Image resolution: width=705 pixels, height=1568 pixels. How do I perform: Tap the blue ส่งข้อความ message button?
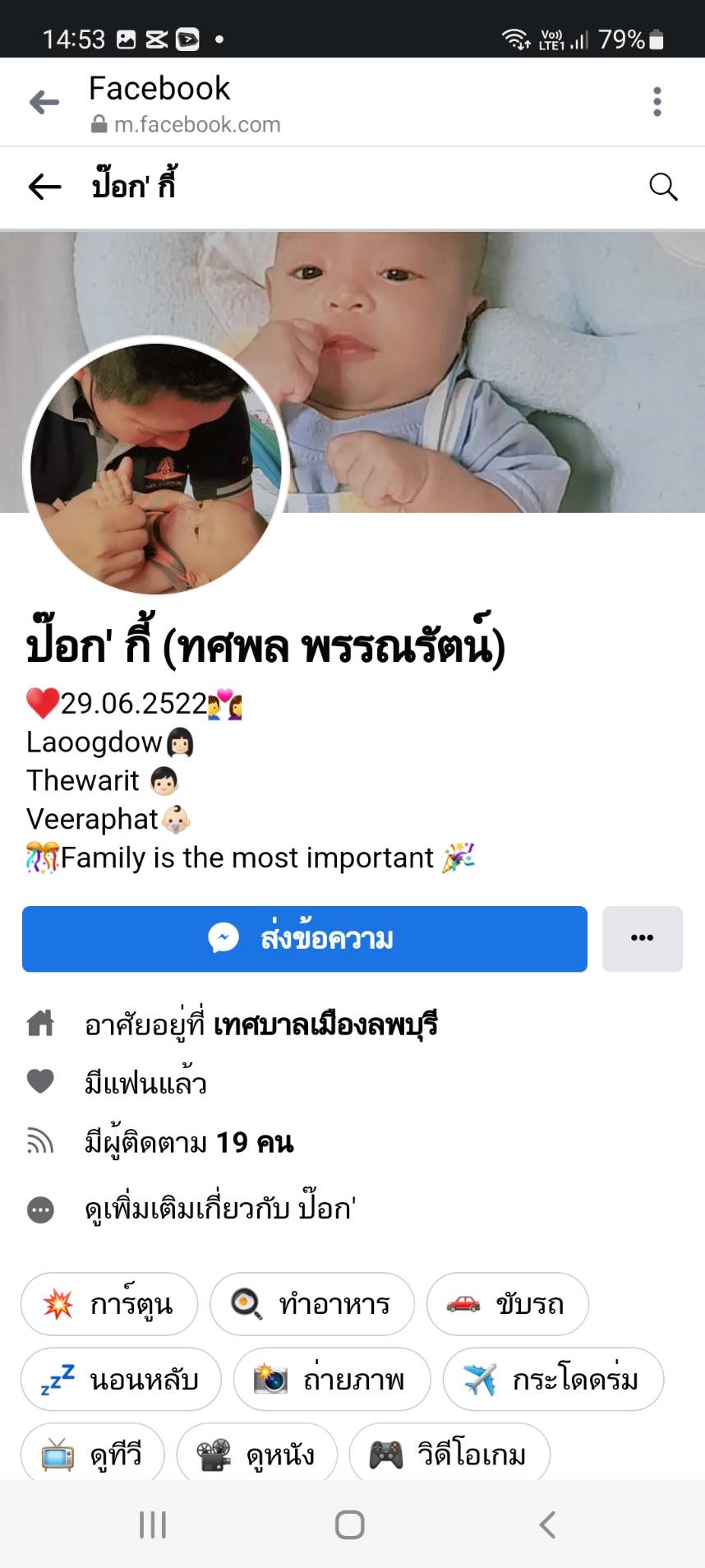click(304, 939)
